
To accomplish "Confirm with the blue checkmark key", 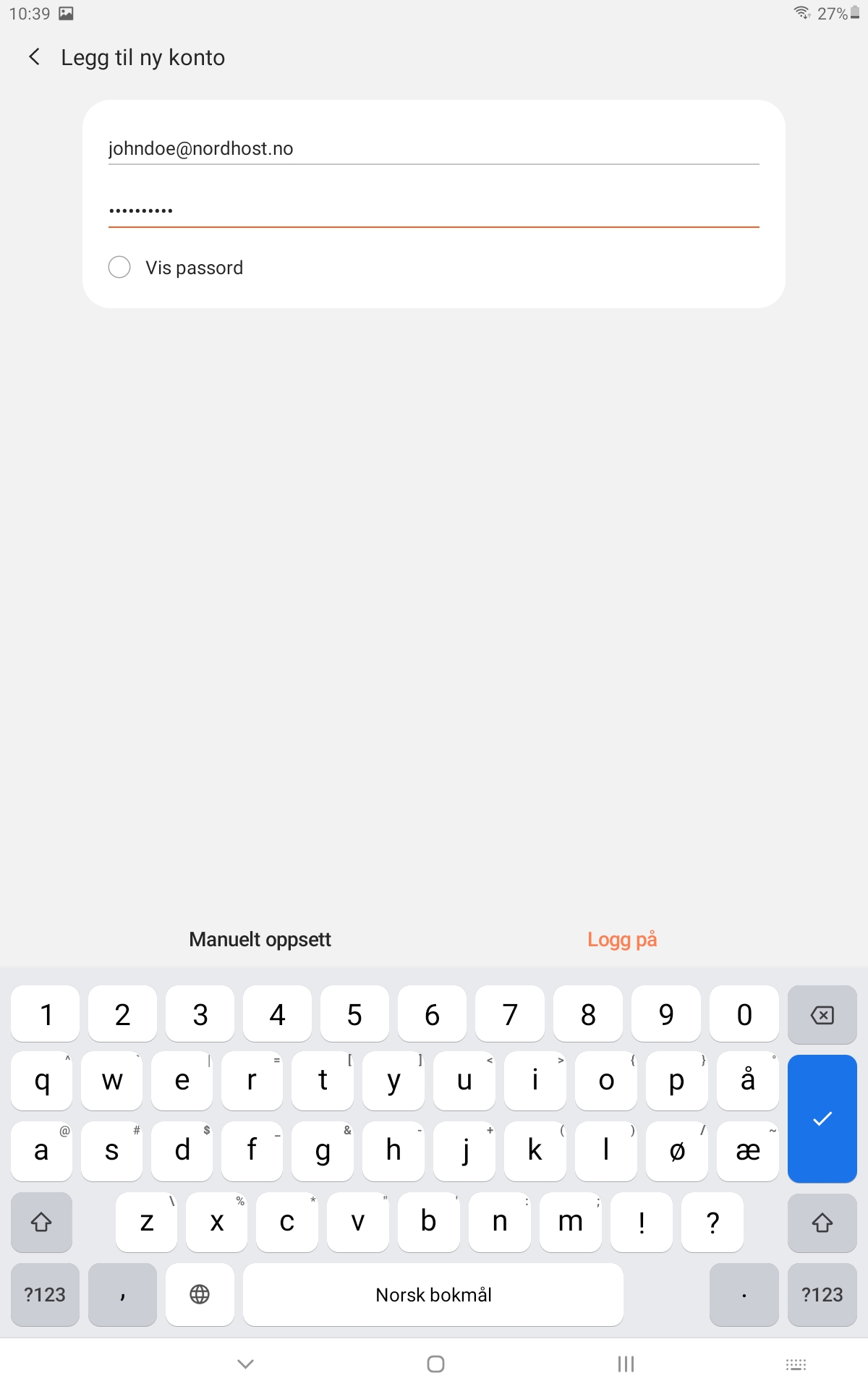I will tap(822, 1118).
